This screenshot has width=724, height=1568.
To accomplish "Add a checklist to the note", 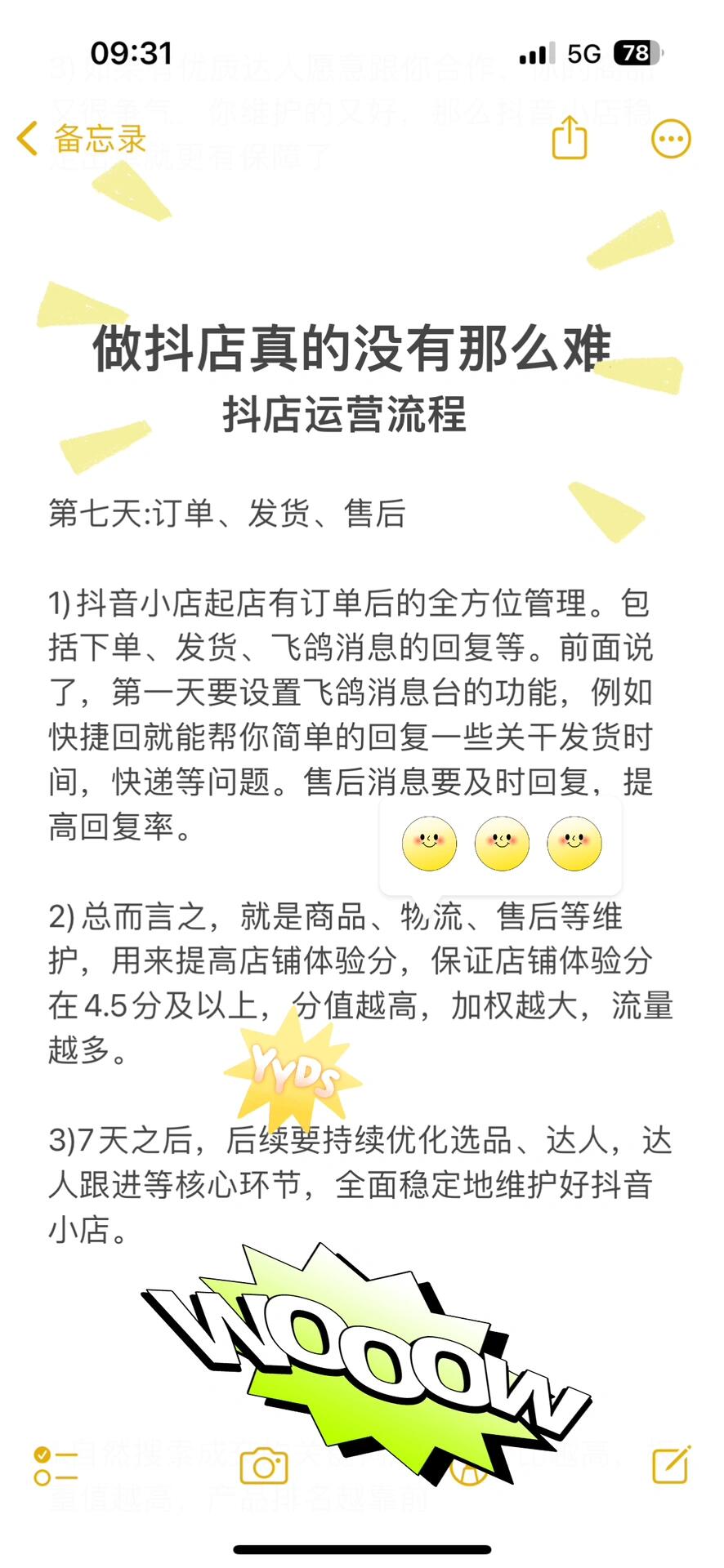I will coord(56,1466).
